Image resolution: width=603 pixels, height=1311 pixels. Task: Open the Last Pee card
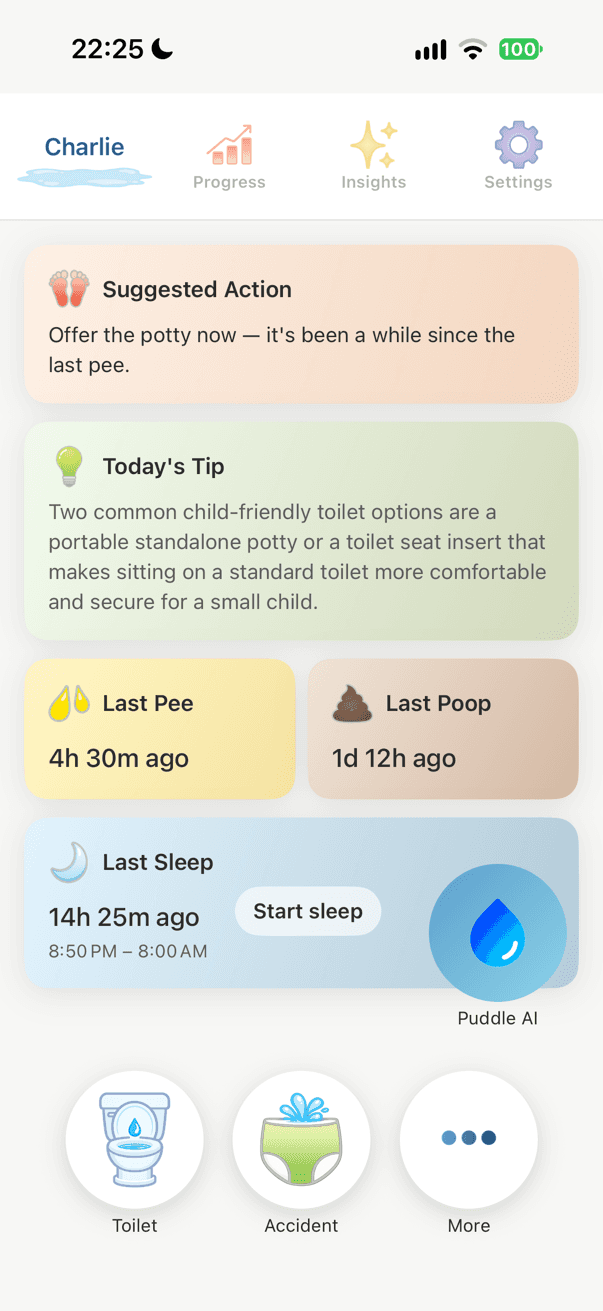tap(160, 729)
